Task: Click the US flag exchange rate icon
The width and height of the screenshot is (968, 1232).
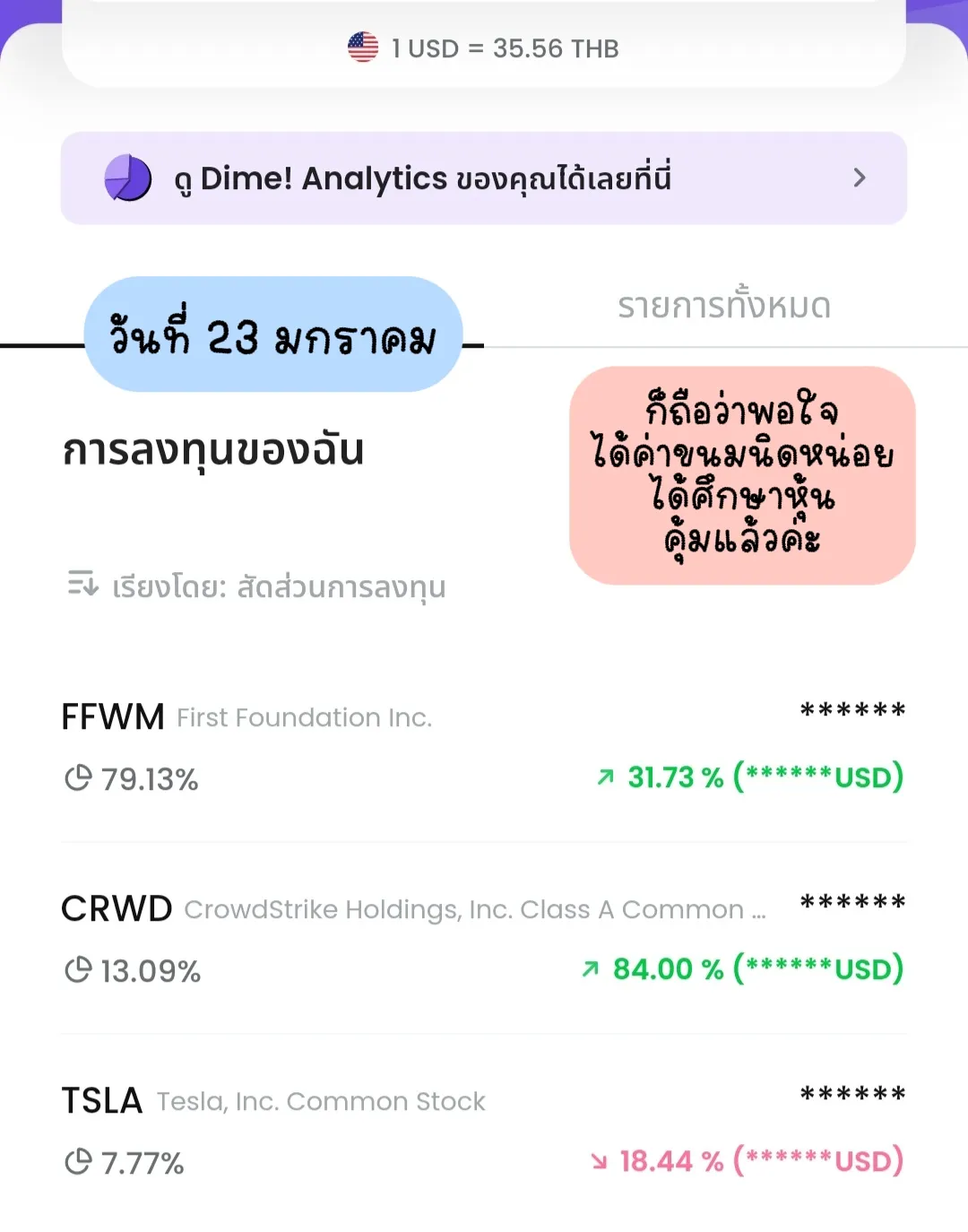Action: click(362, 48)
